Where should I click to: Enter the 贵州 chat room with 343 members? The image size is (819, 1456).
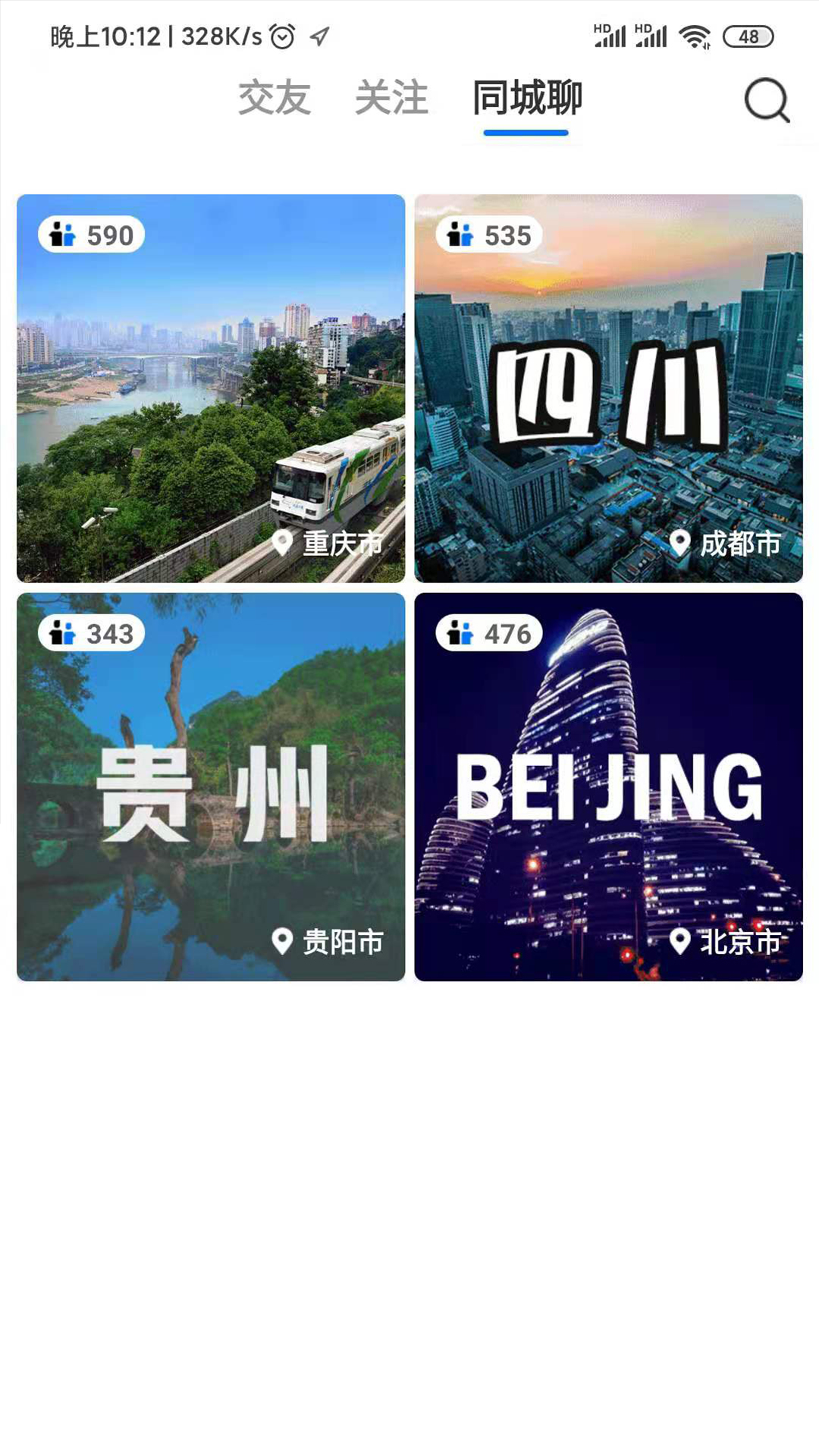[211, 789]
